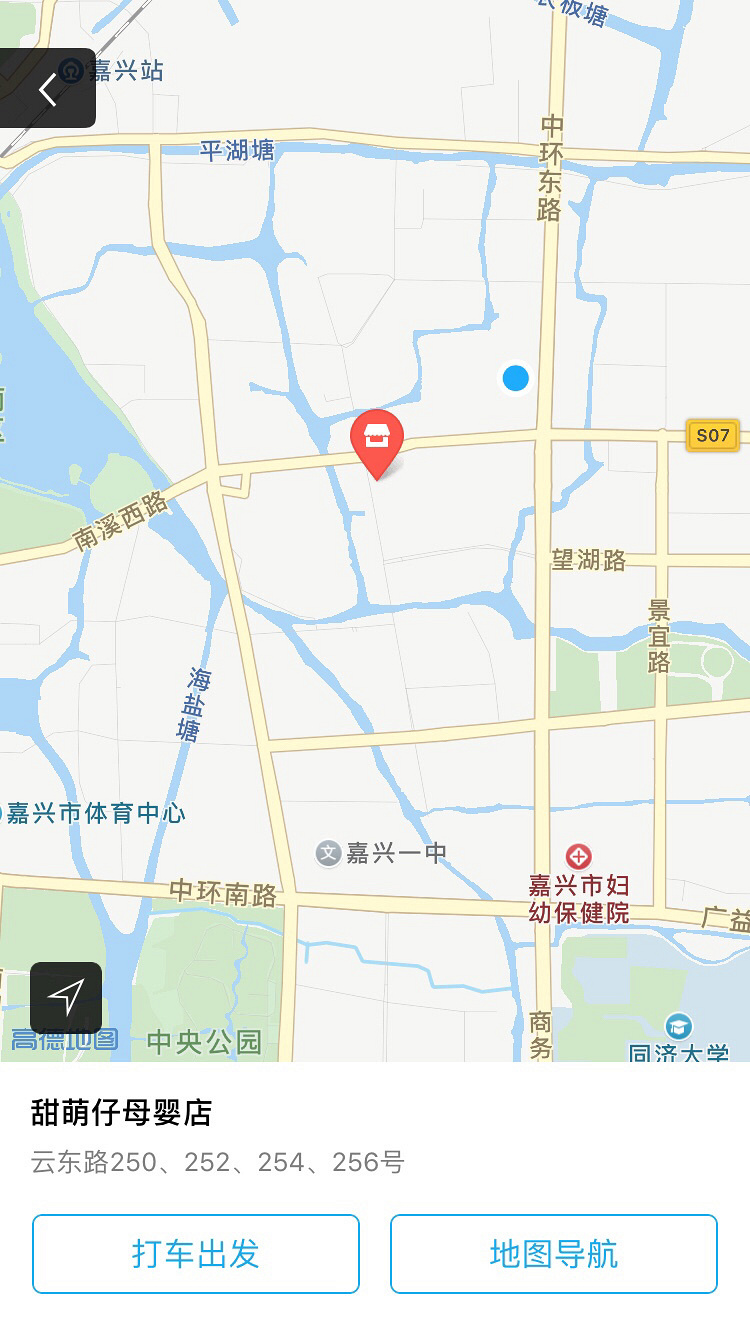Tap the 打车出发 button
The width and height of the screenshot is (750, 1334).
point(196,1254)
